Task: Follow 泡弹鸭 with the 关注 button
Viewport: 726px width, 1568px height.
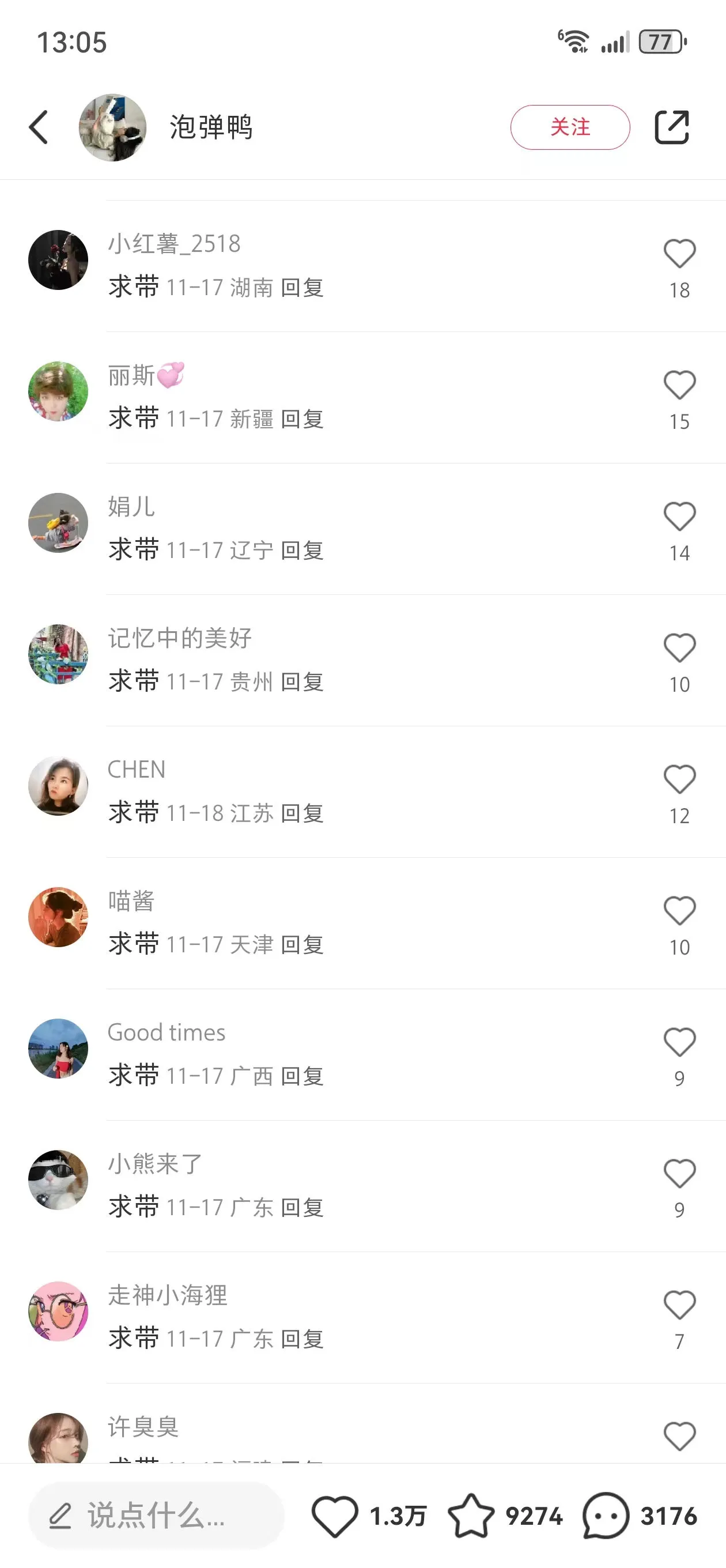Action: 570,127
